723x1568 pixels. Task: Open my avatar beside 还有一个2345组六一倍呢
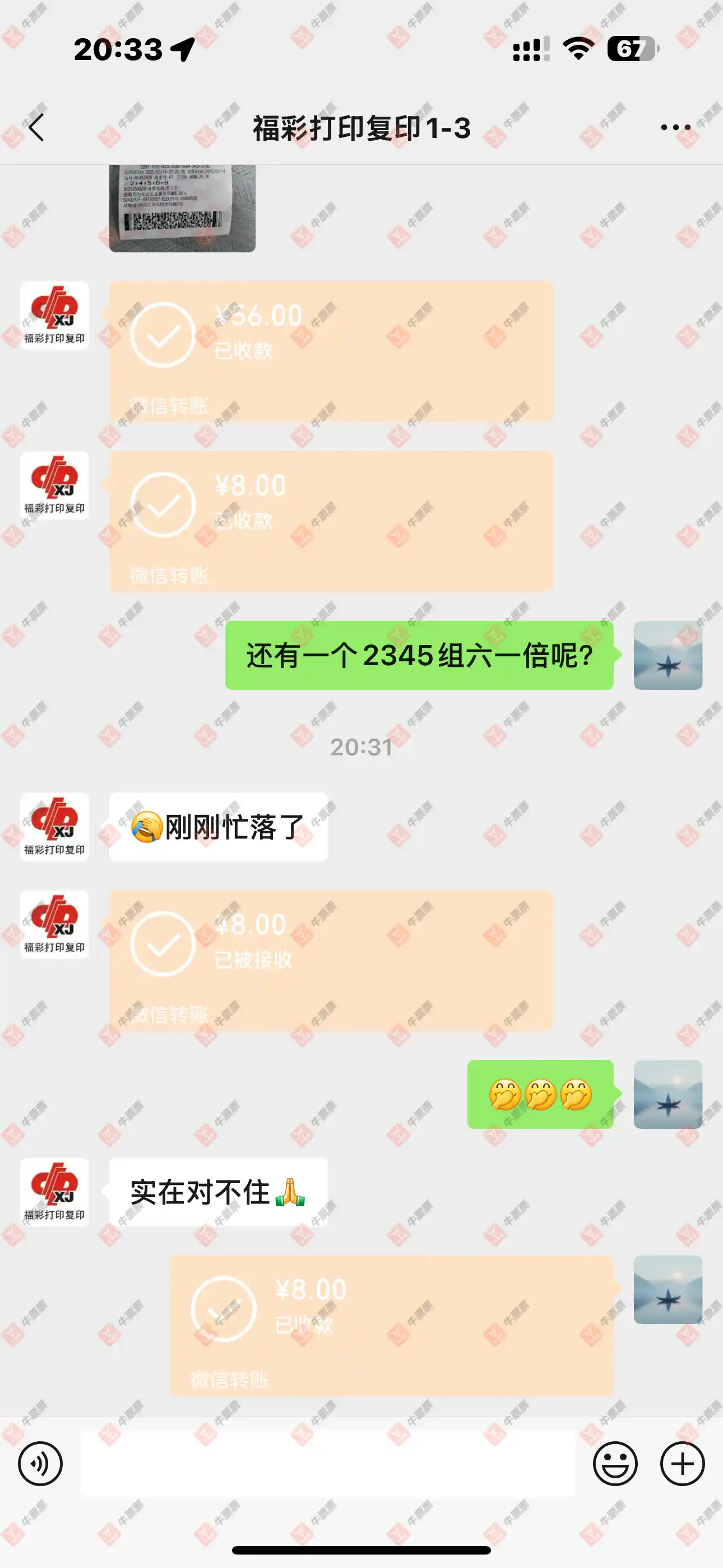[x=668, y=655]
